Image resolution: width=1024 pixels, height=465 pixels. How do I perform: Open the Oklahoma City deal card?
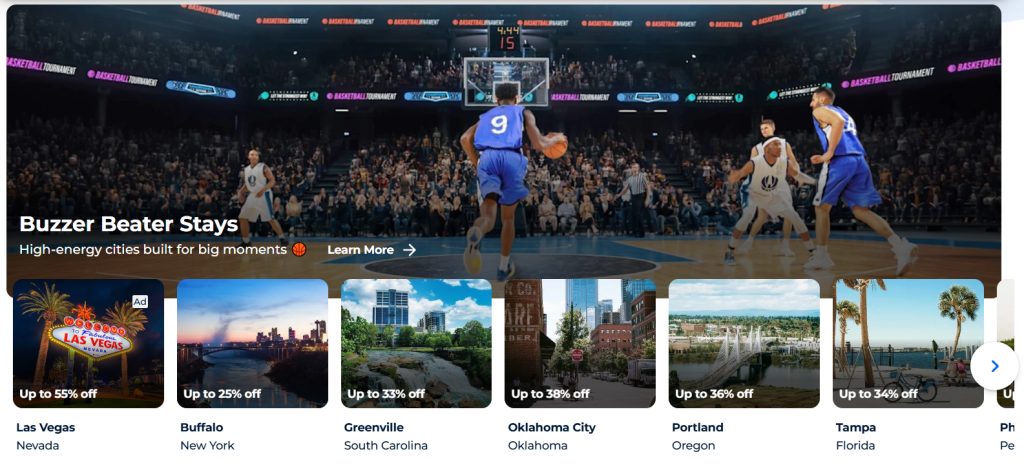tap(580, 343)
